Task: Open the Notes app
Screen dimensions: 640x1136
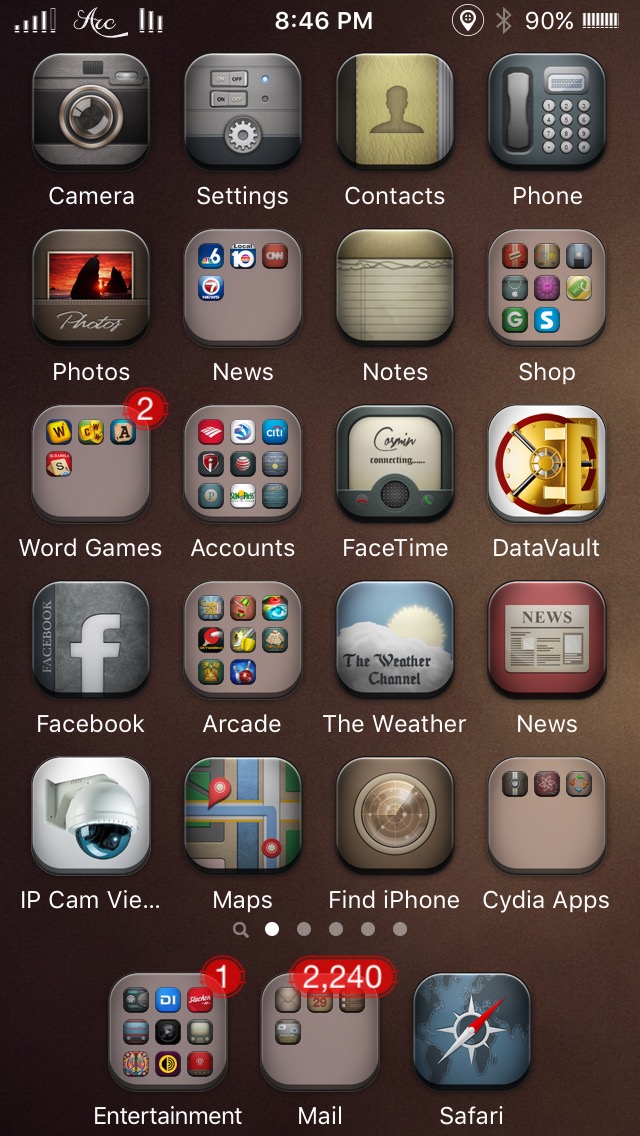Action: pyautogui.click(x=395, y=288)
